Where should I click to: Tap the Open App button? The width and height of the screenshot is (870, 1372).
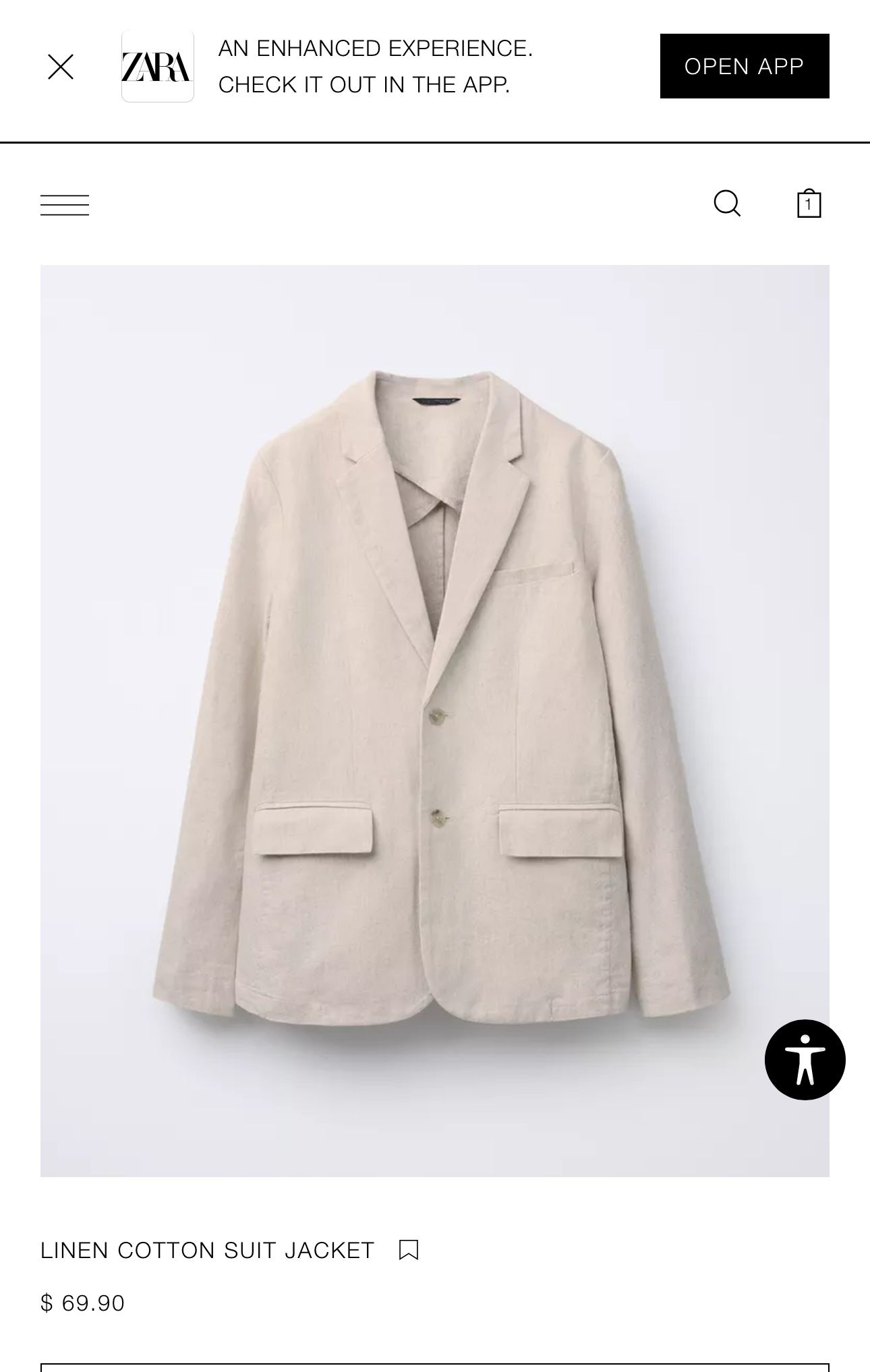coord(745,66)
